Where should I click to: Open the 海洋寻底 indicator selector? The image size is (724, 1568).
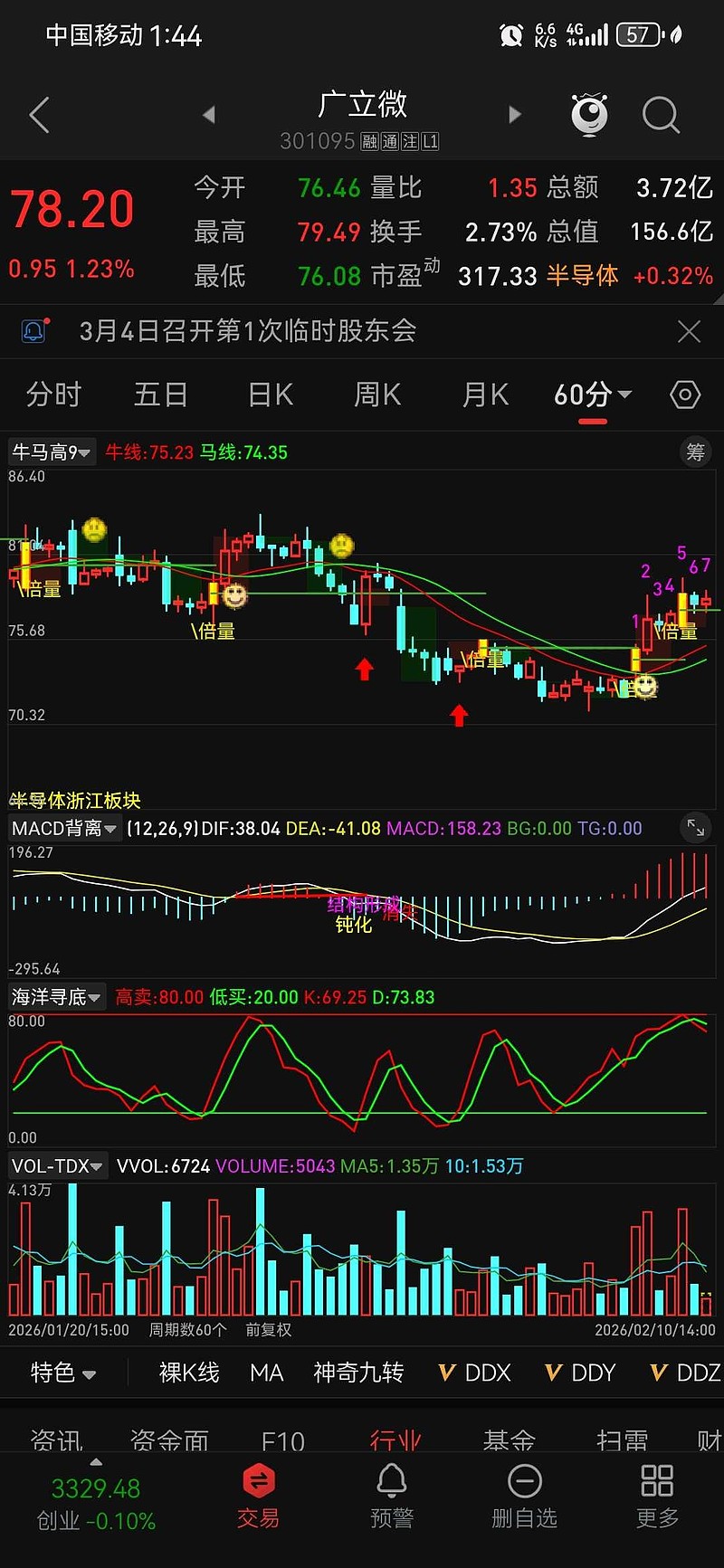(x=56, y=996)
